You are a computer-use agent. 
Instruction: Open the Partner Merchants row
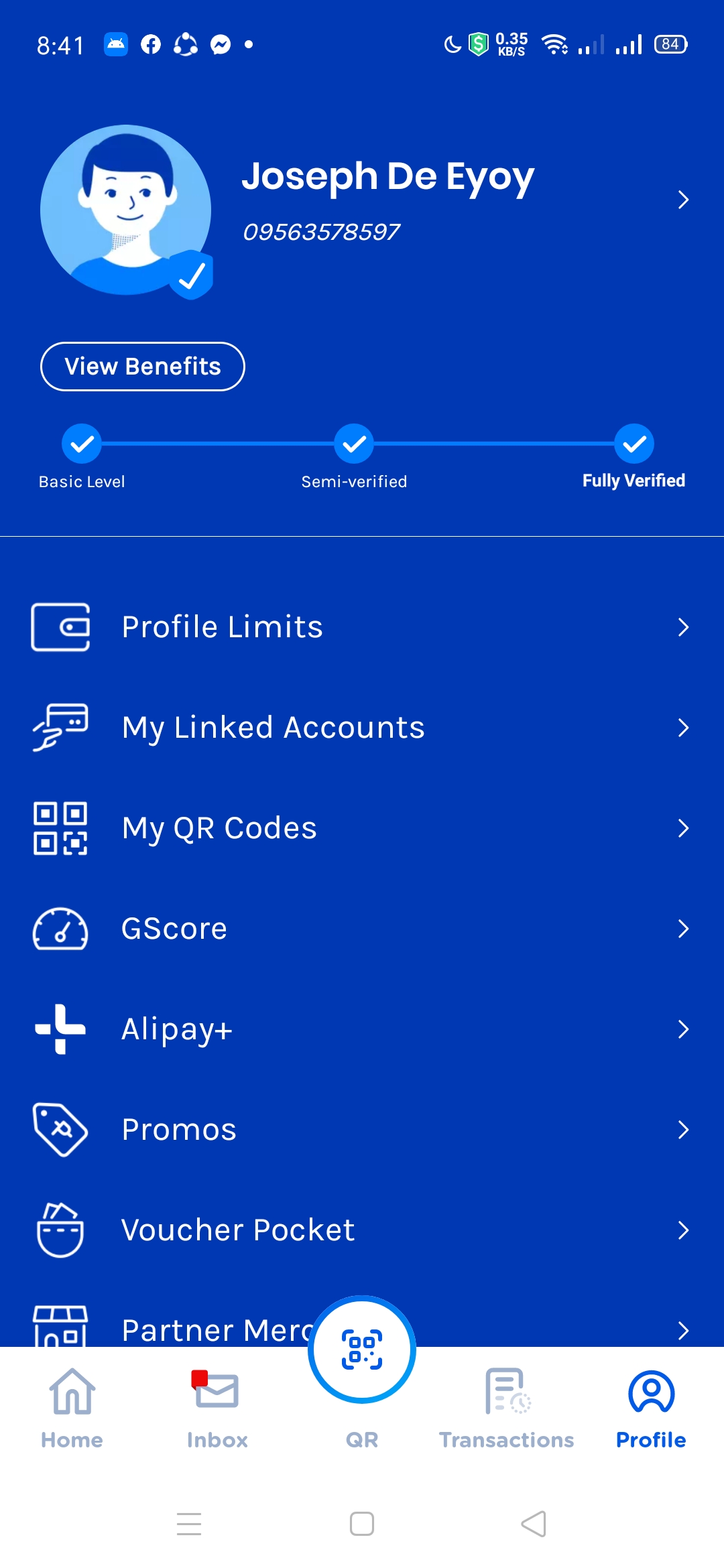201,1329
